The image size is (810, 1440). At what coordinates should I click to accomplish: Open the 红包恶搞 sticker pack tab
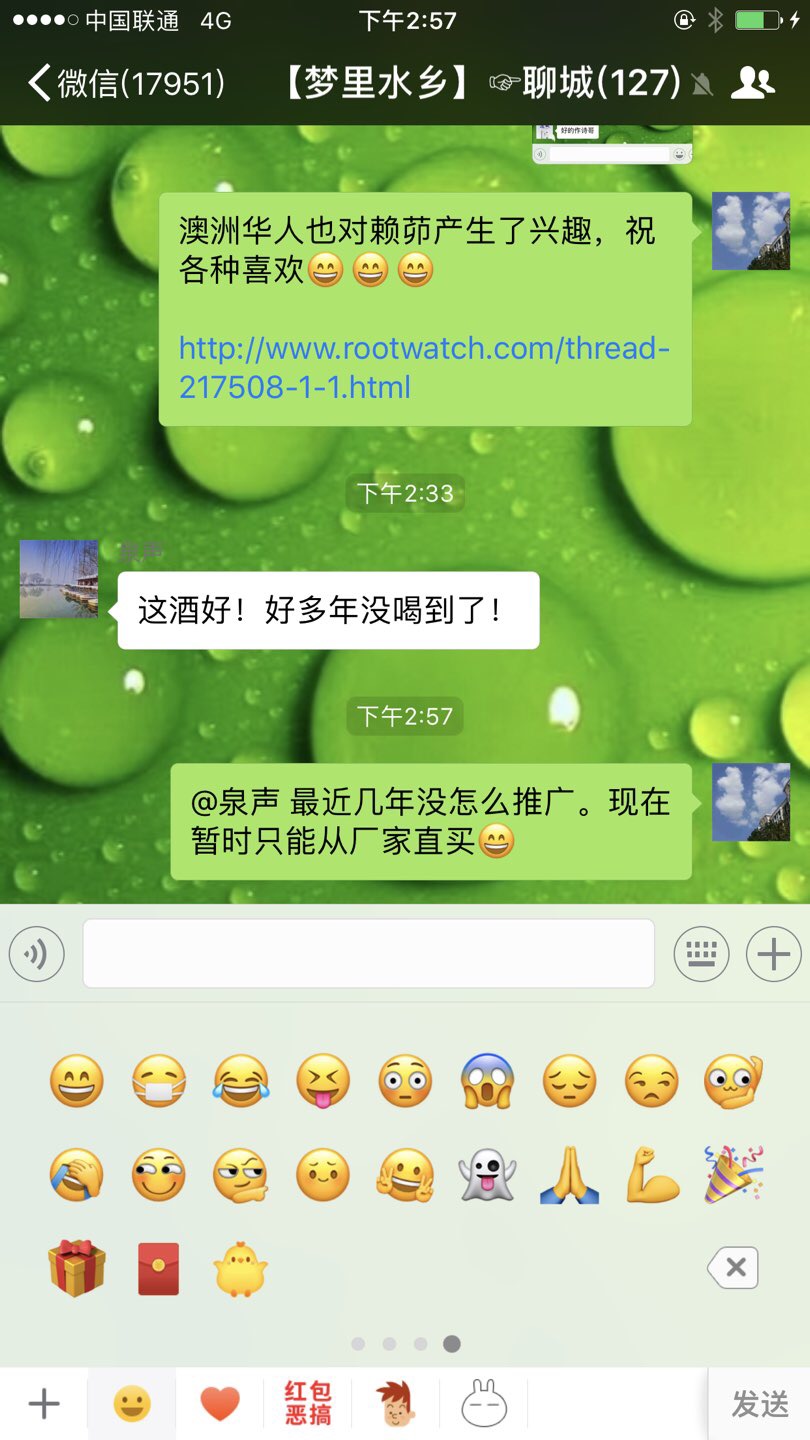coord(307,1404)
